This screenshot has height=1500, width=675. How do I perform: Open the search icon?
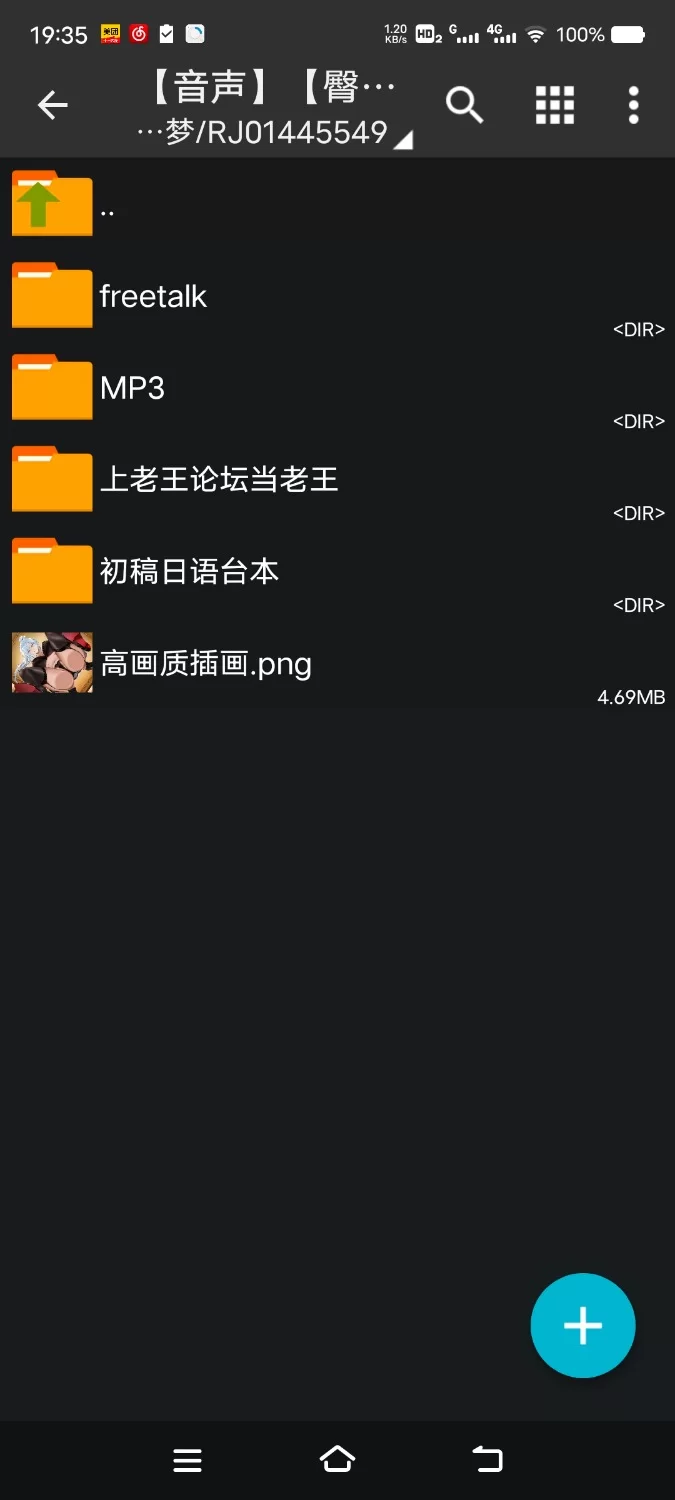pos(464,104)
